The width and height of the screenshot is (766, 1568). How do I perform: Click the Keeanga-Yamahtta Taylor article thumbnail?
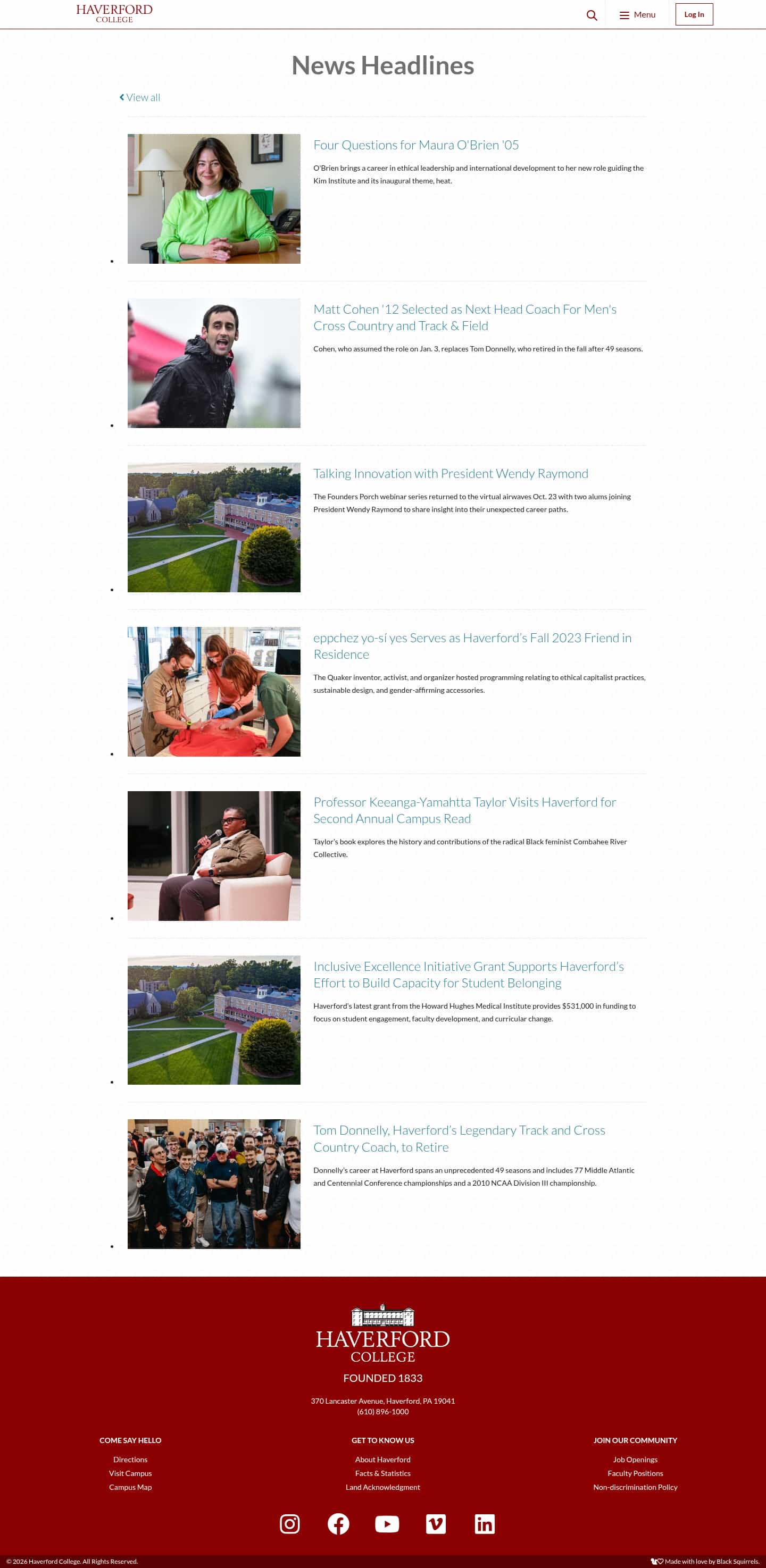(x=214, y=856)
